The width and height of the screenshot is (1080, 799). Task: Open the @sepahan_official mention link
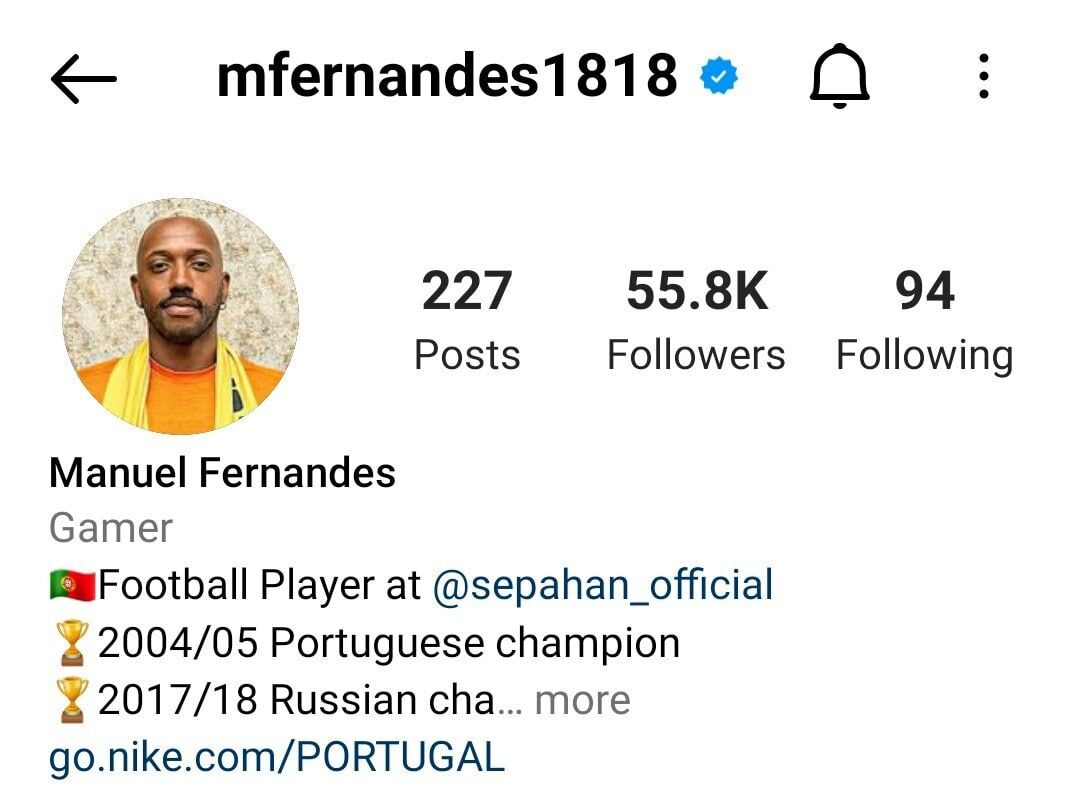click(x=603, y=585)
